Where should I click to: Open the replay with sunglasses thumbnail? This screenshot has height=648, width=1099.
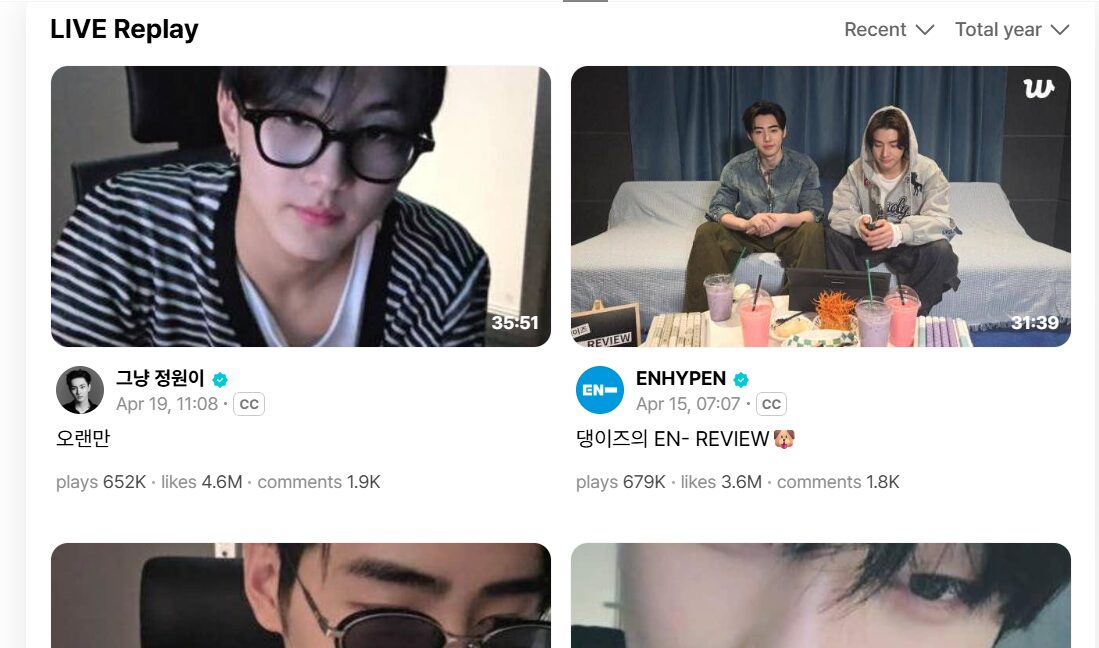click(300, 596)
